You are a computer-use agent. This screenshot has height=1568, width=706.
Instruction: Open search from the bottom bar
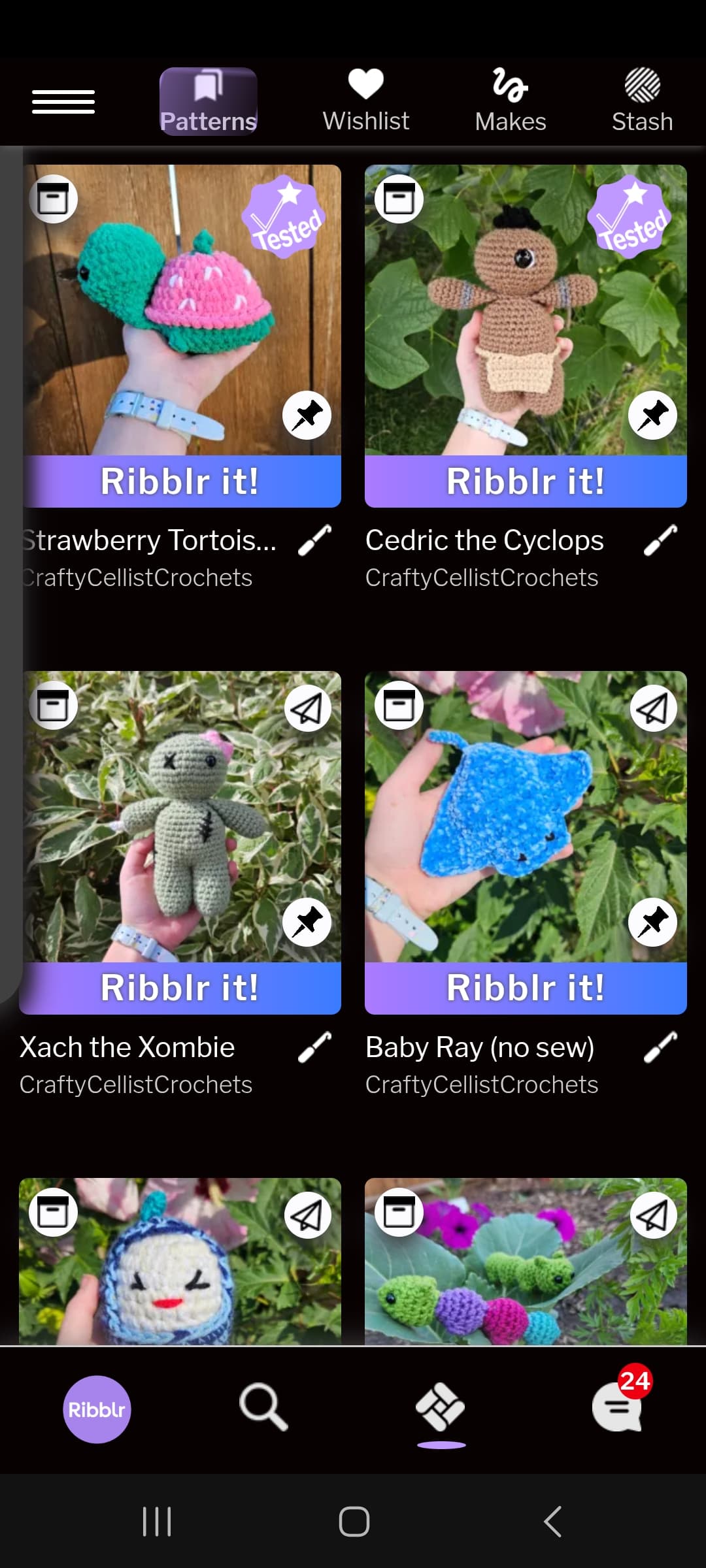coord(263,1407)
